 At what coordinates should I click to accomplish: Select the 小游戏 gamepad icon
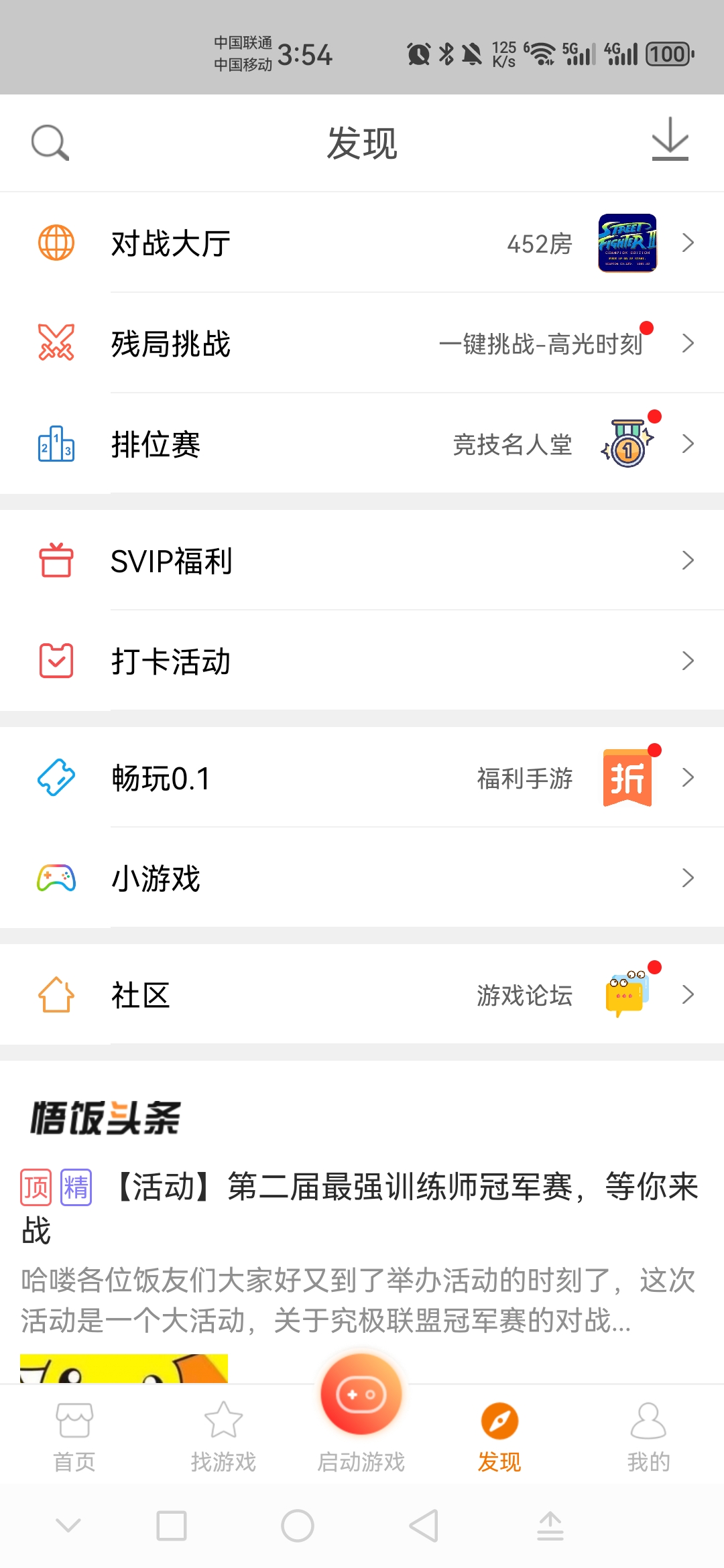pyautogui.click(x=57, y=879)
